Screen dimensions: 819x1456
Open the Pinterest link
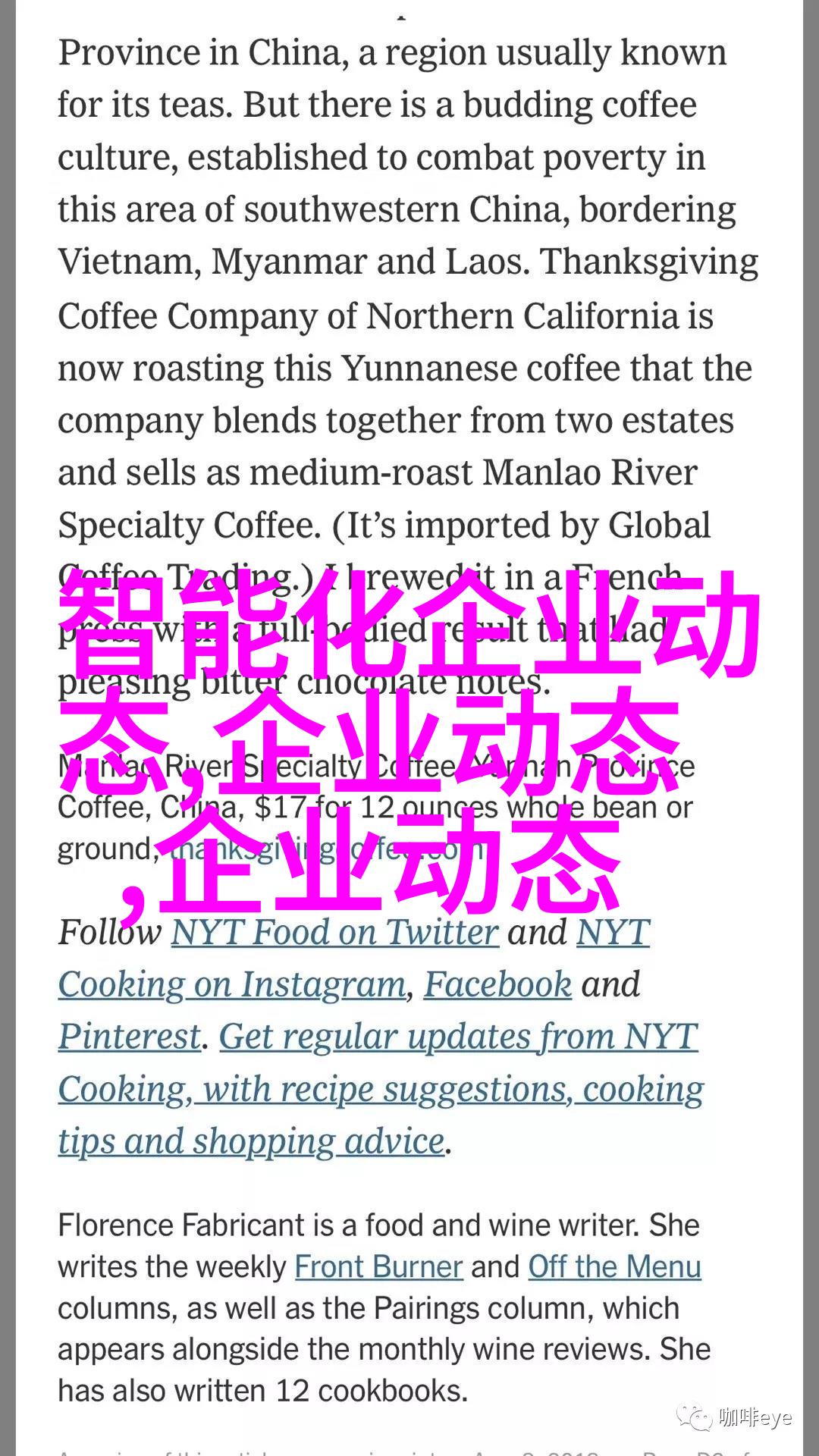pos(130,1037)
